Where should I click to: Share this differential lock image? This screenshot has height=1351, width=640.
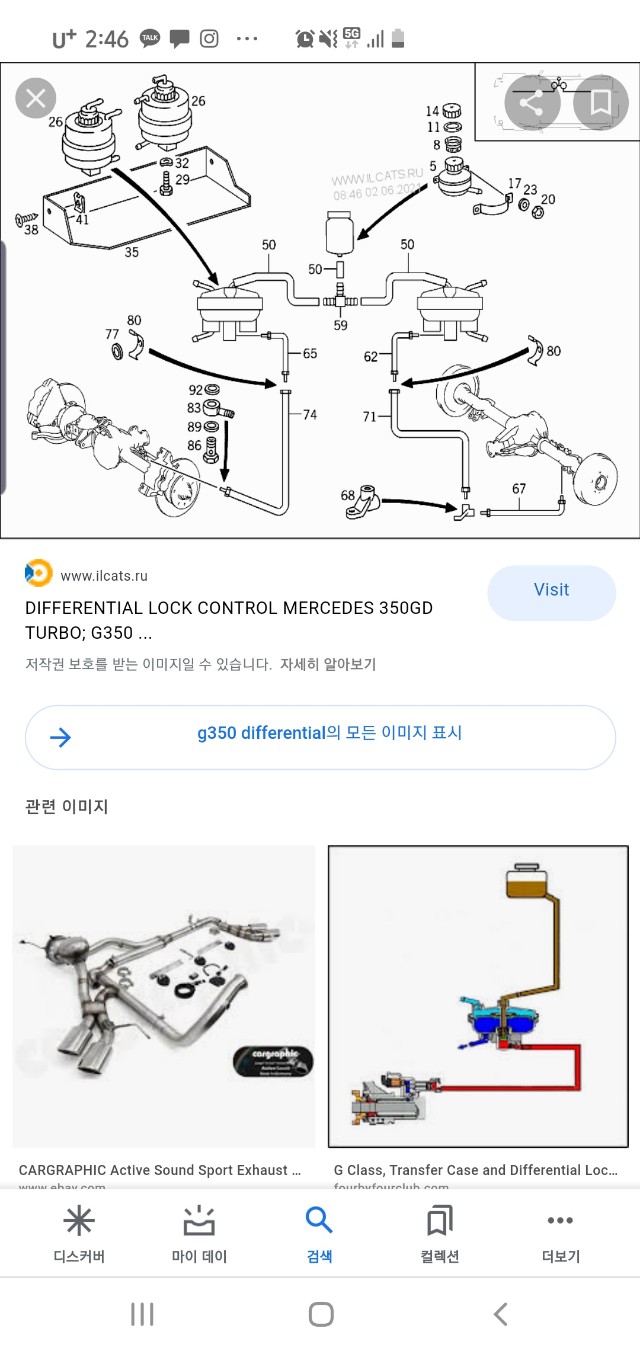[532, 103]
